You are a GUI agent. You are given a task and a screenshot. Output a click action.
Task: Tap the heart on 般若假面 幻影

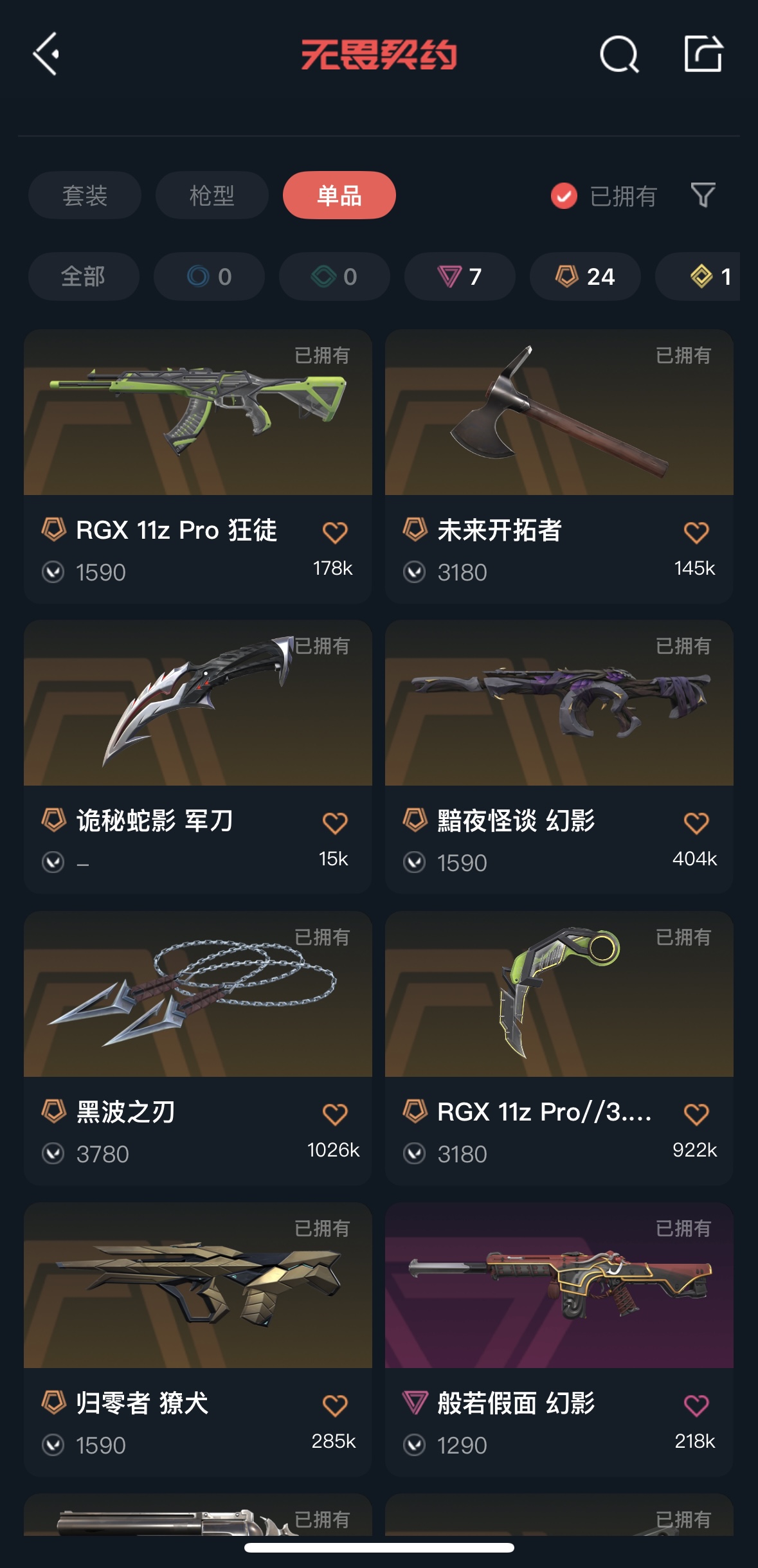(696, 1405)
